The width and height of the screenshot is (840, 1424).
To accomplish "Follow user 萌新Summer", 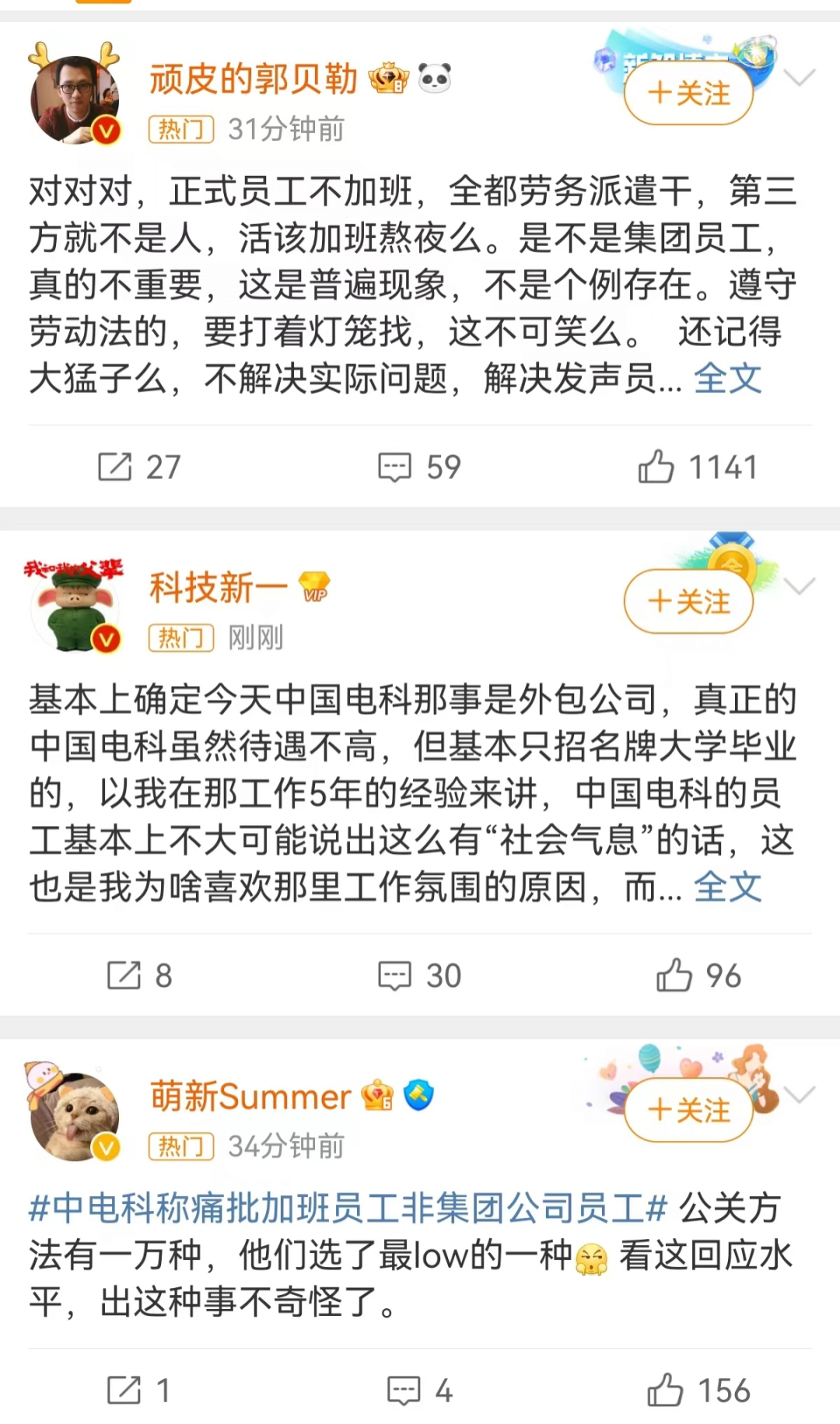I will [688, 1110].
